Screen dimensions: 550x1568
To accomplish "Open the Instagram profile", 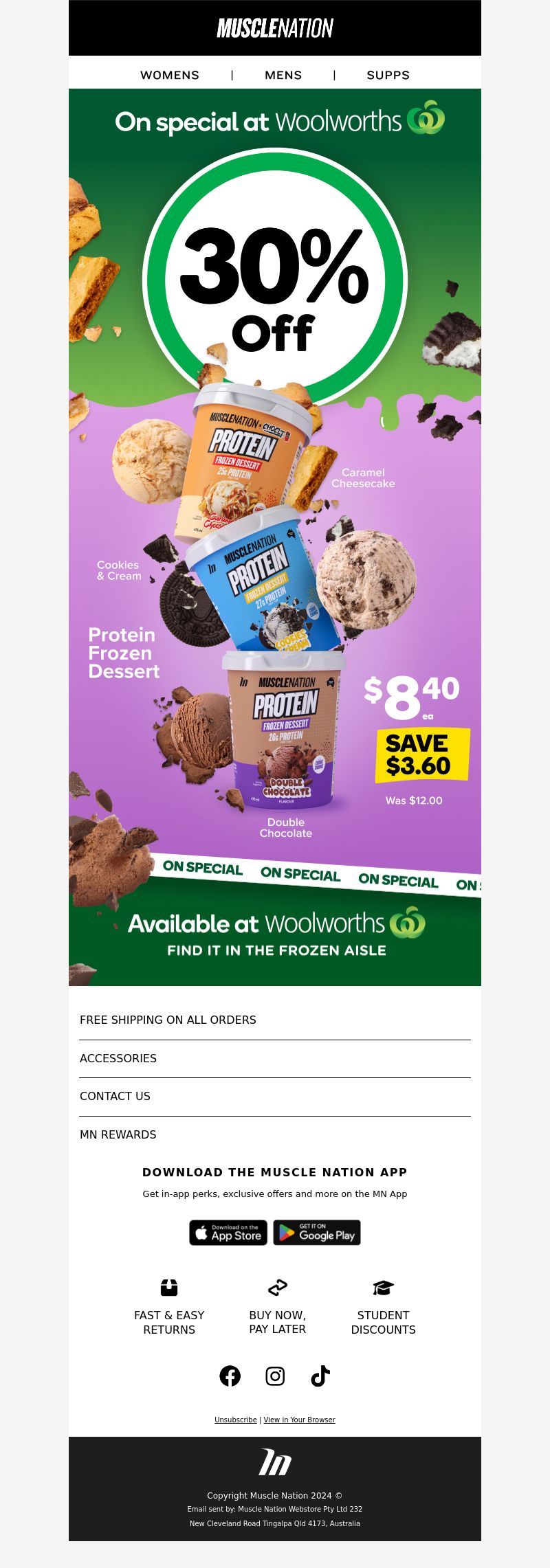I will [x=275, y=1376].
